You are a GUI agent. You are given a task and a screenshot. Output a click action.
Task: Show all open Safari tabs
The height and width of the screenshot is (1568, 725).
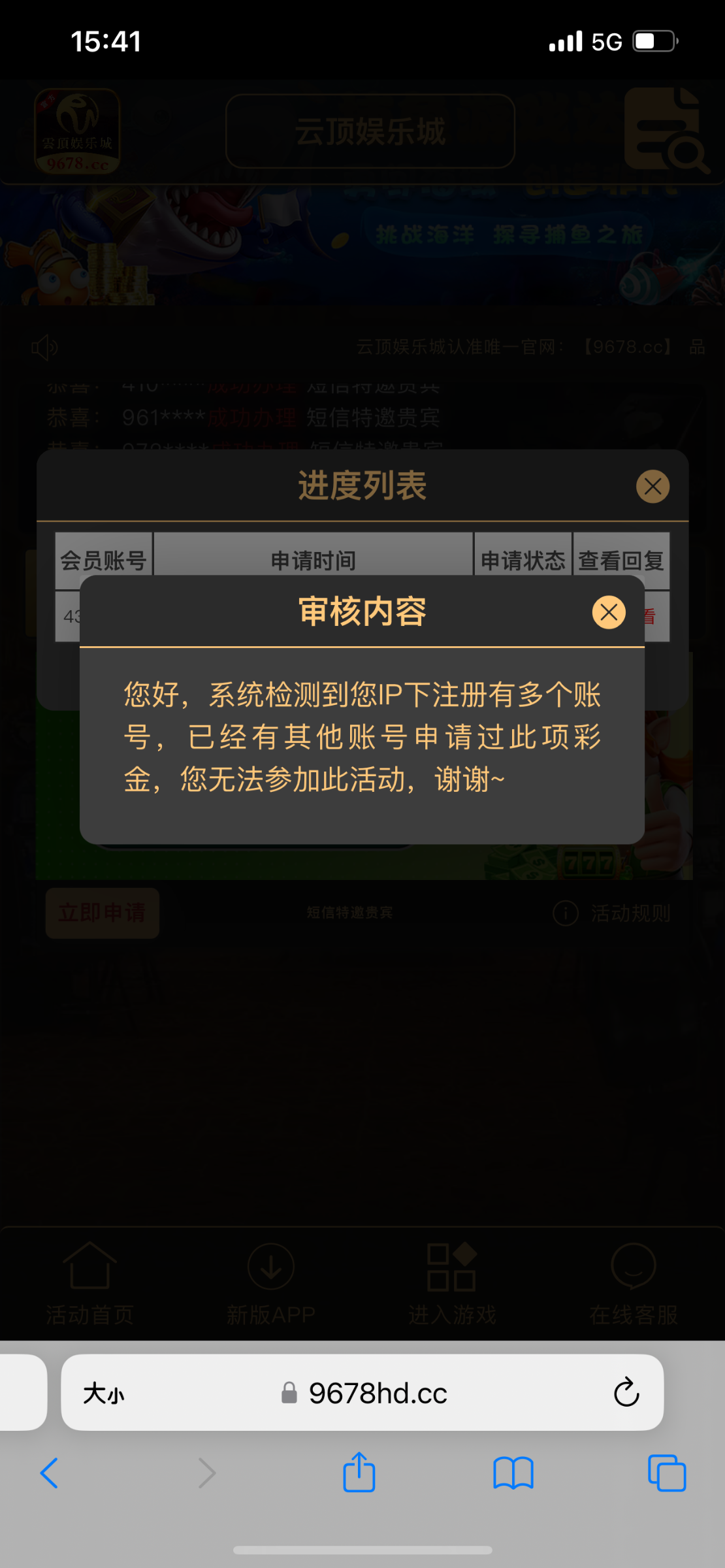(x=666, y=1473)
